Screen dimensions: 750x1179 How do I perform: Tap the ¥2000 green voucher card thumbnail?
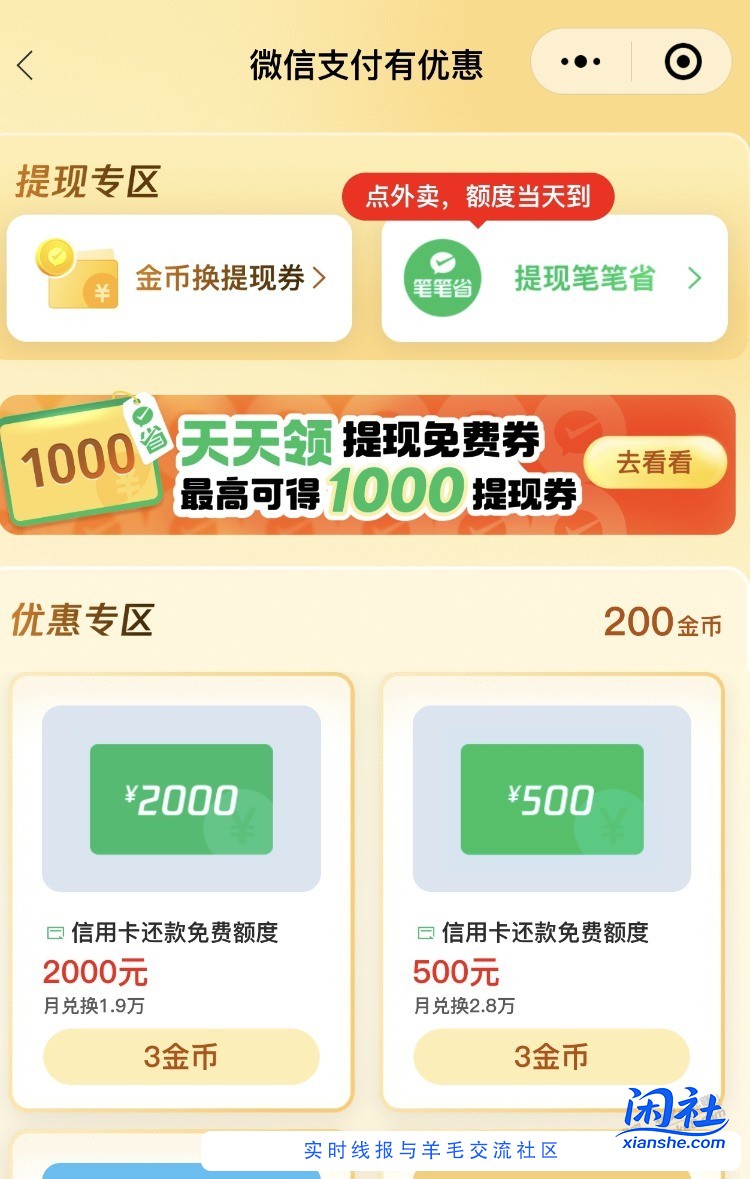pos(180,797)
